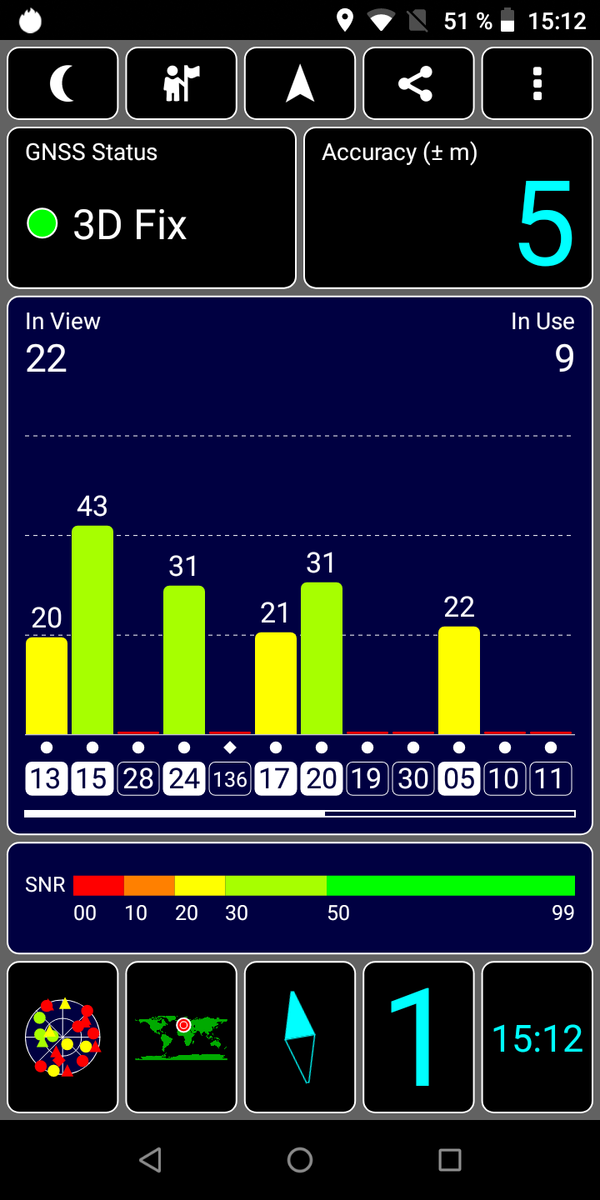This screenshot has height=1200, width=600.
Task: Tap the navigation arrow button
Action: [300, 84]
